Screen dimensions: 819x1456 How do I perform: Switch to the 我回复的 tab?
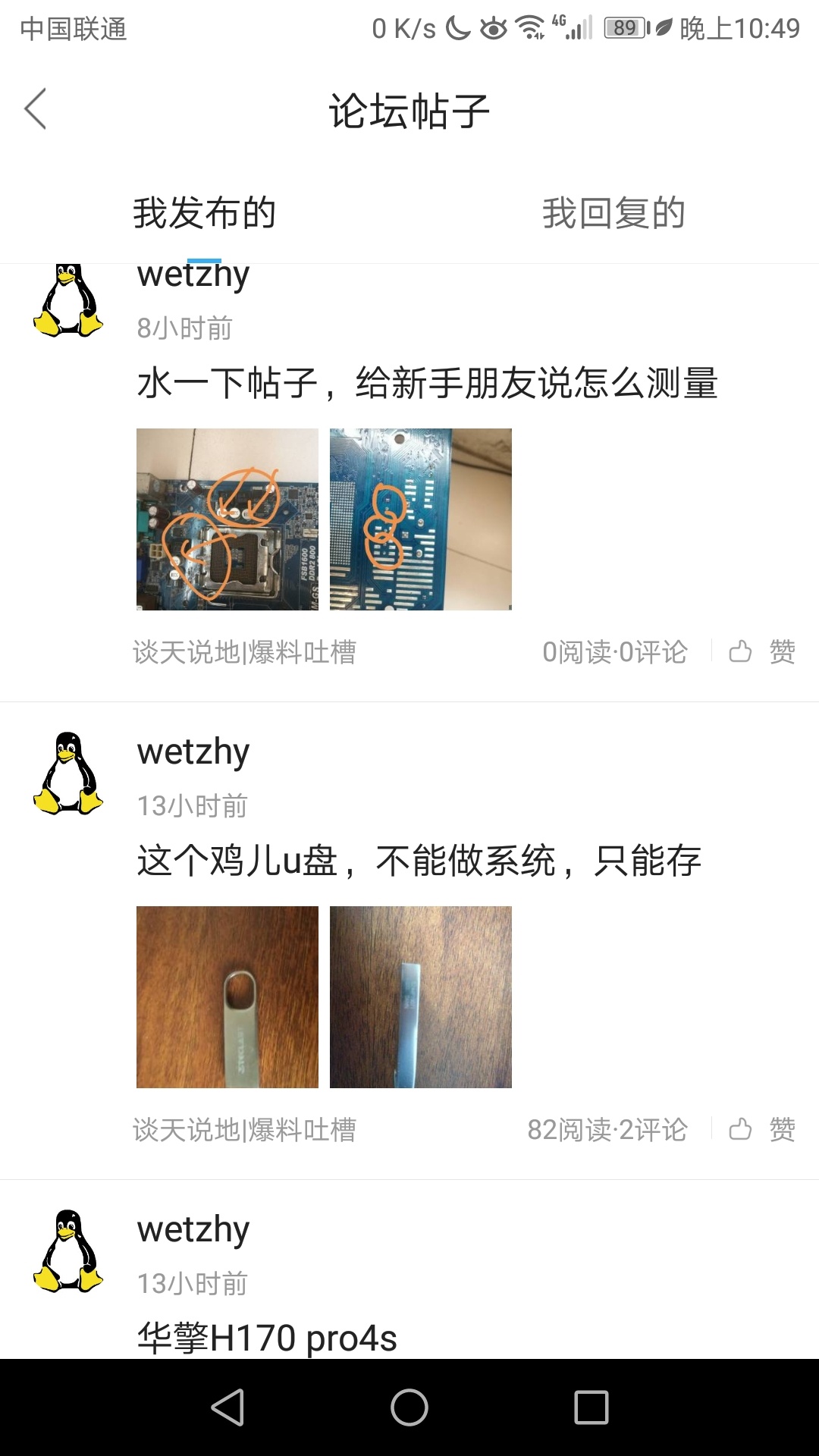613,213
